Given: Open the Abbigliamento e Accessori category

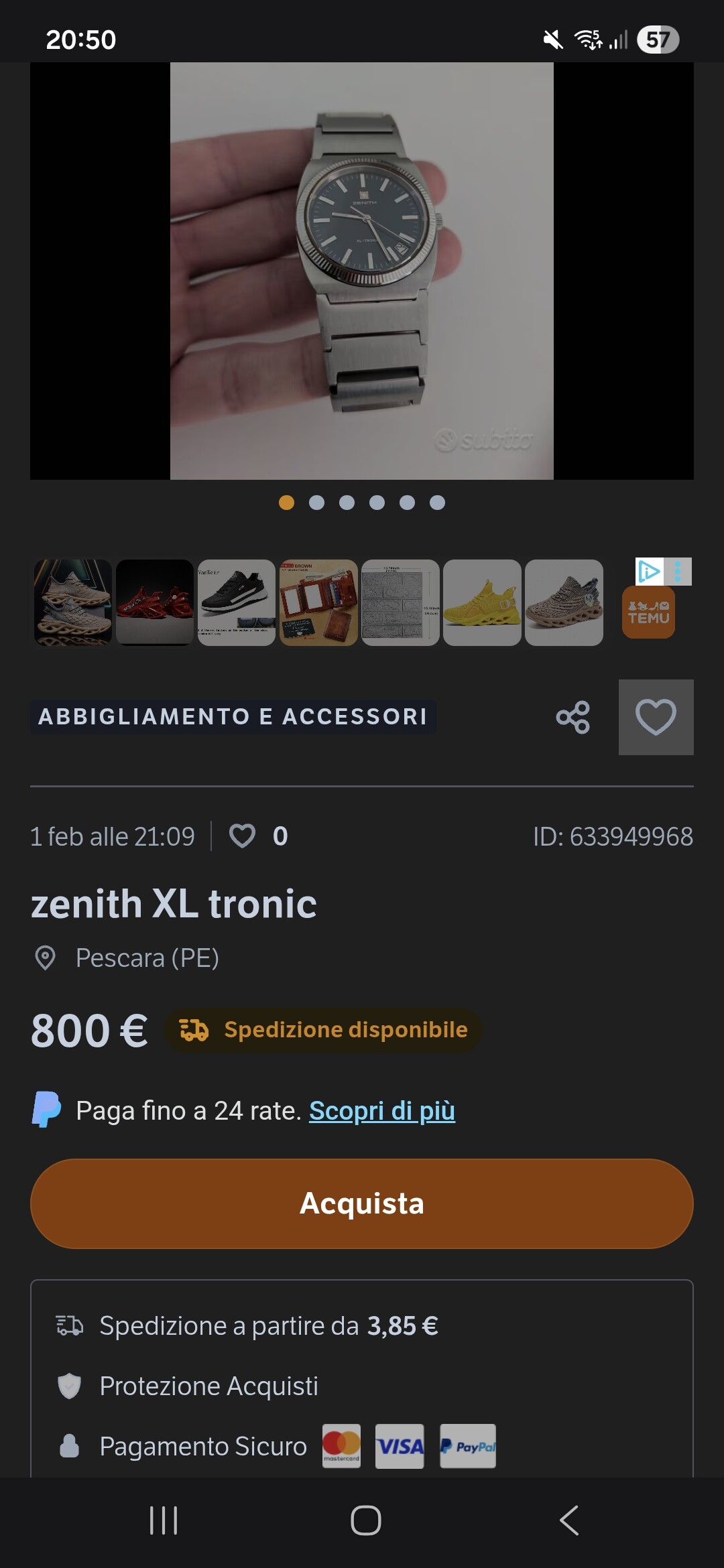Looking at the screenshot, I should coord(233,717).
